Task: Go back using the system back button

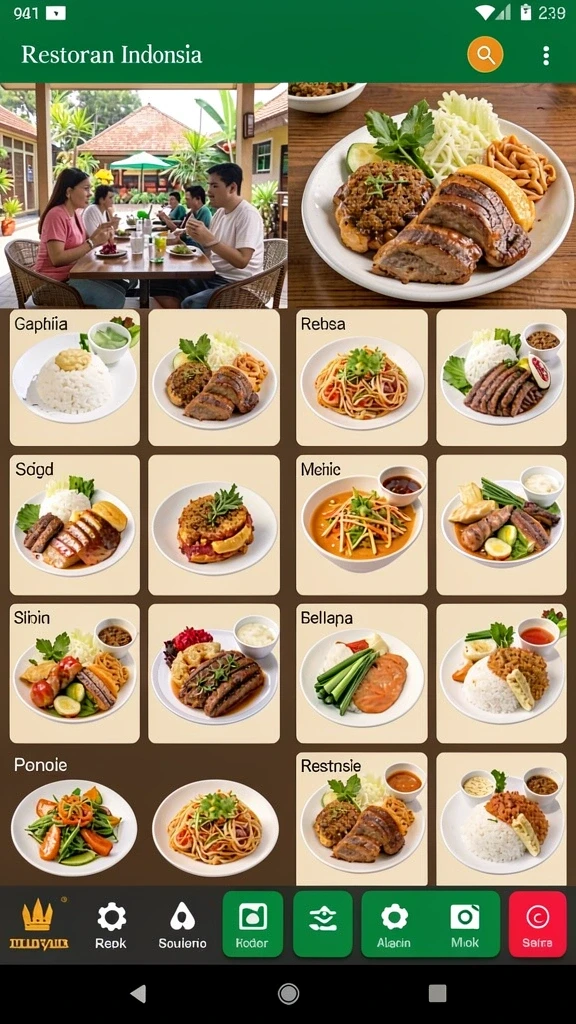Action: (138, 994)
